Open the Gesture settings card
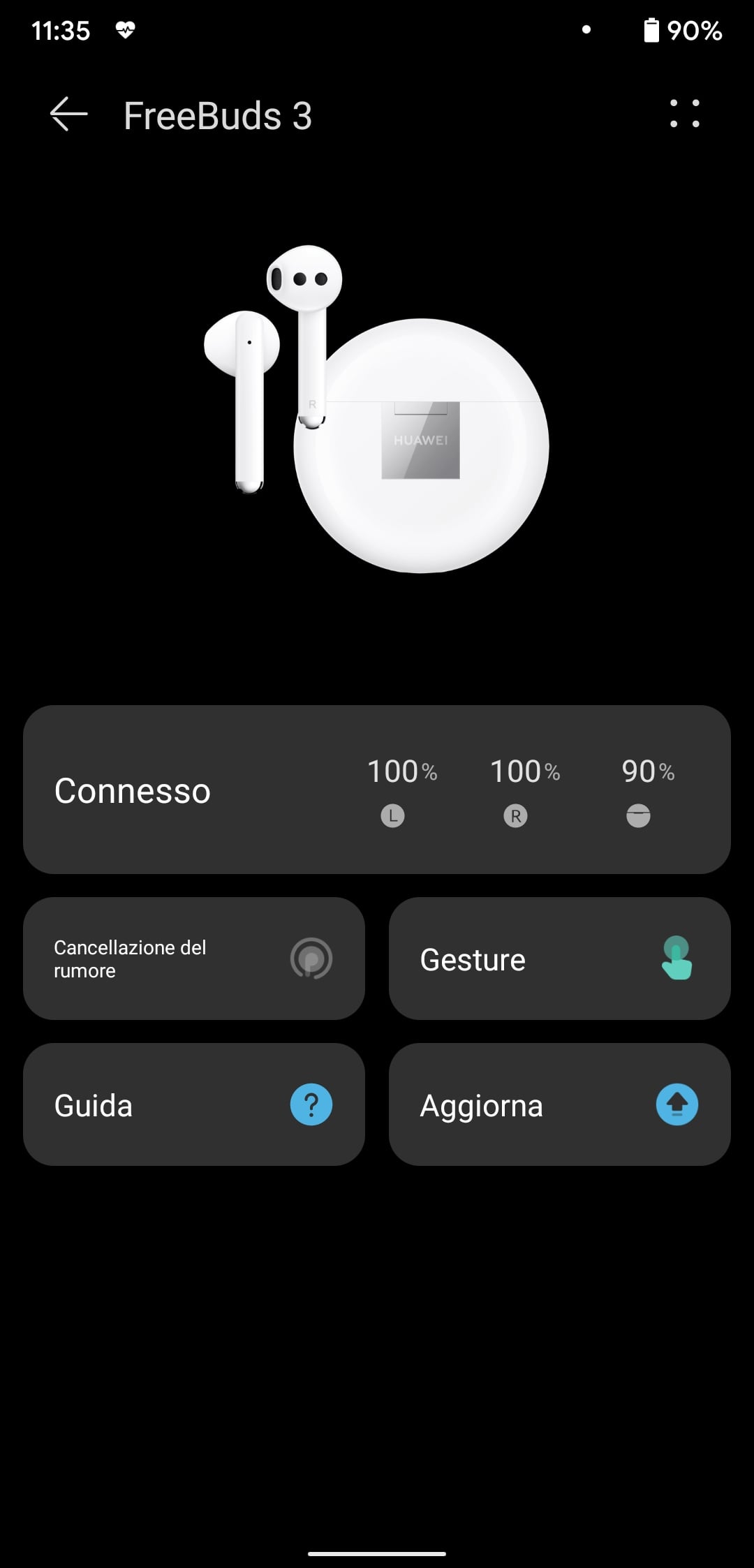 point(560,959)
